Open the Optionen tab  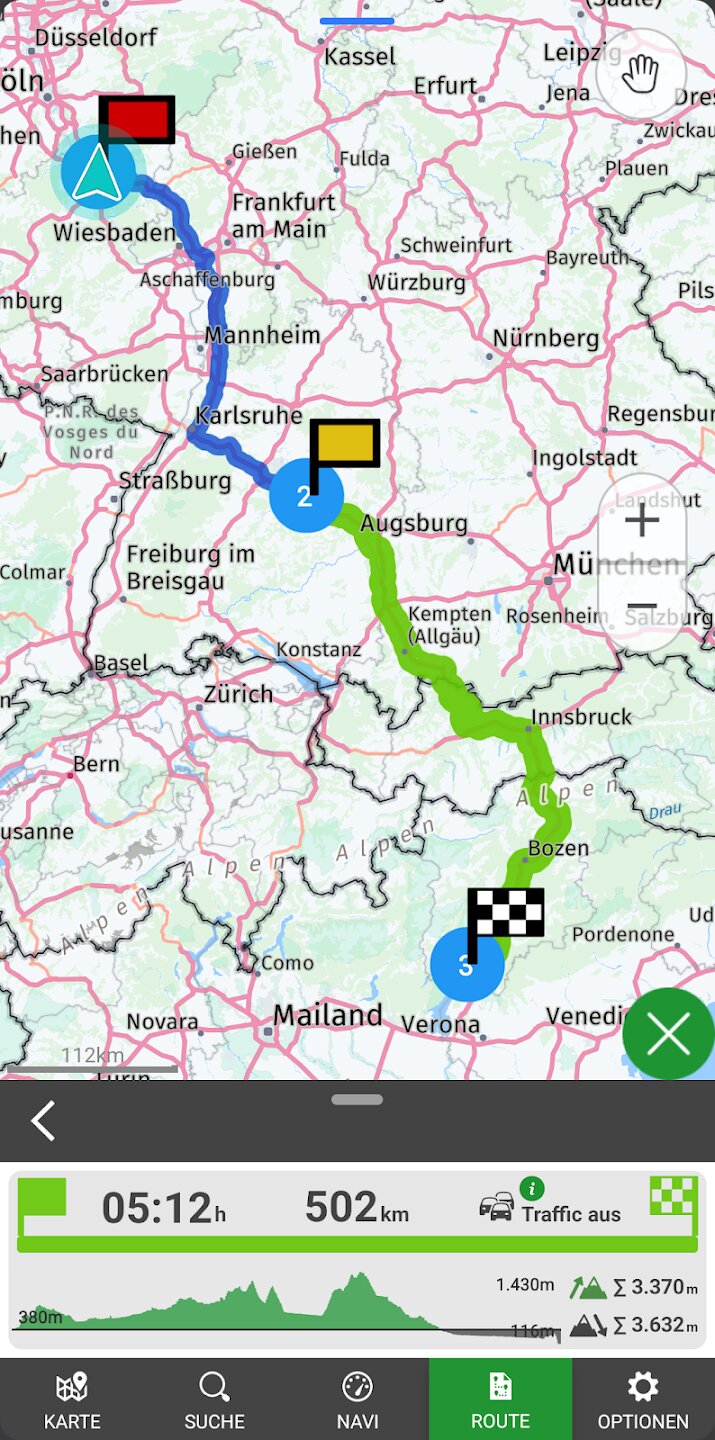(643, 1399)
